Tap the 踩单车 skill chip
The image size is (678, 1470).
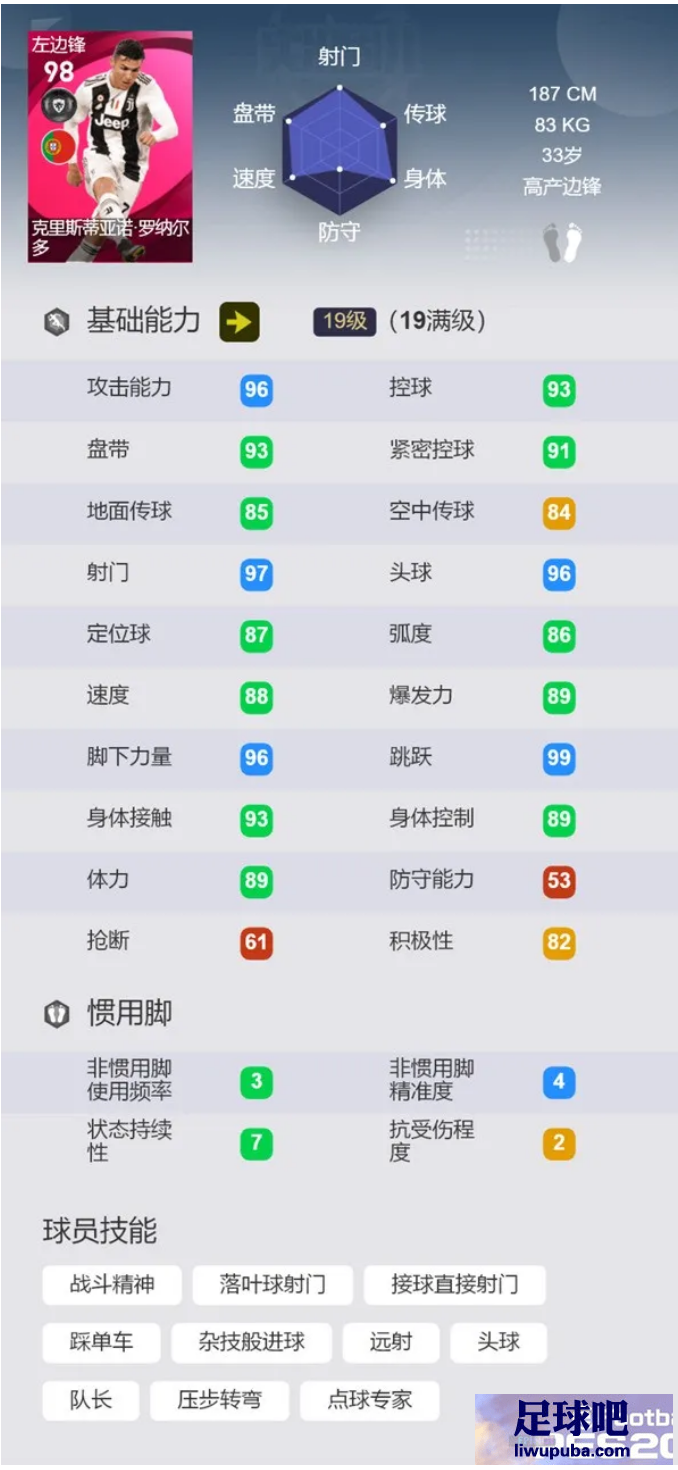[x=101, y=1342]
